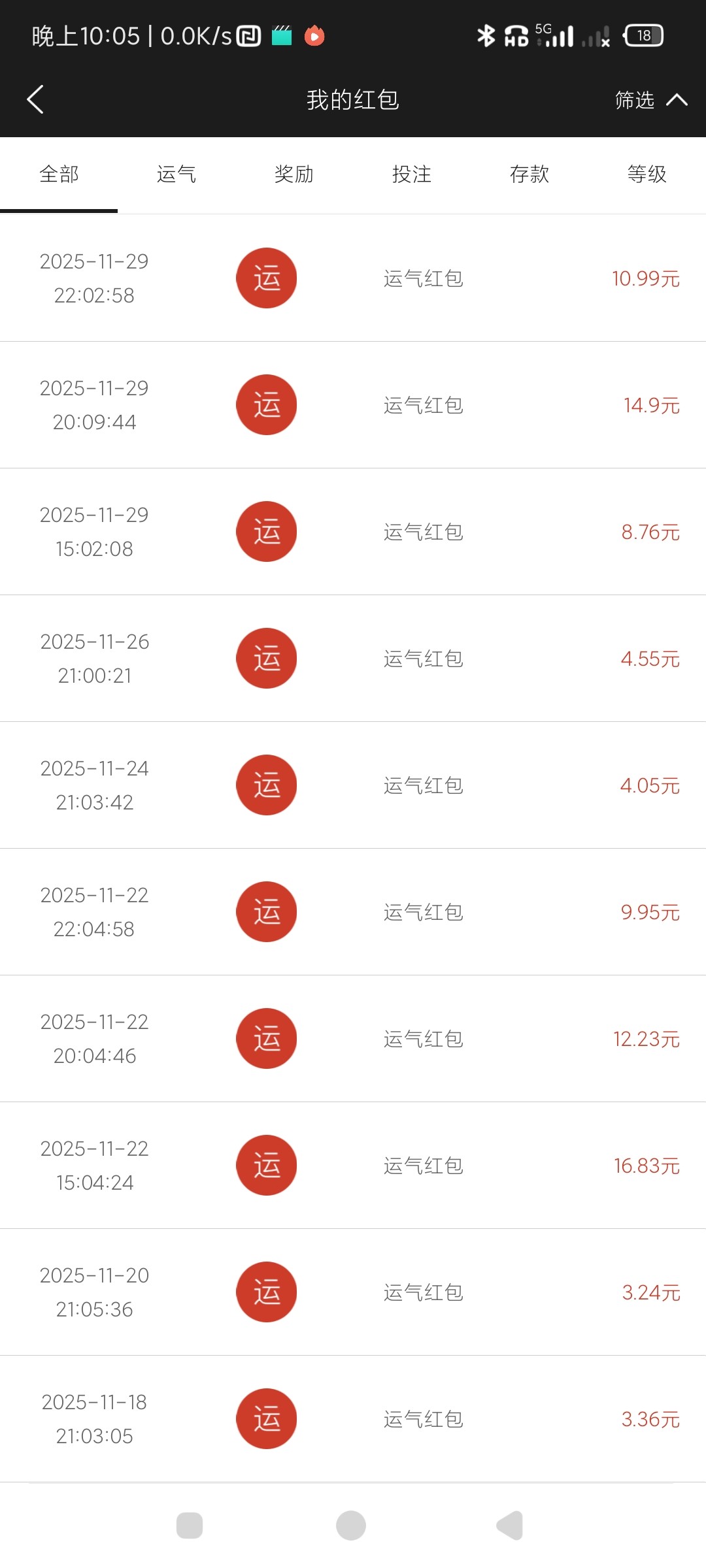The height and width of the screenshot is (1568, 706).
Task: Show the 投注 red packets tab
Action: 412,174
